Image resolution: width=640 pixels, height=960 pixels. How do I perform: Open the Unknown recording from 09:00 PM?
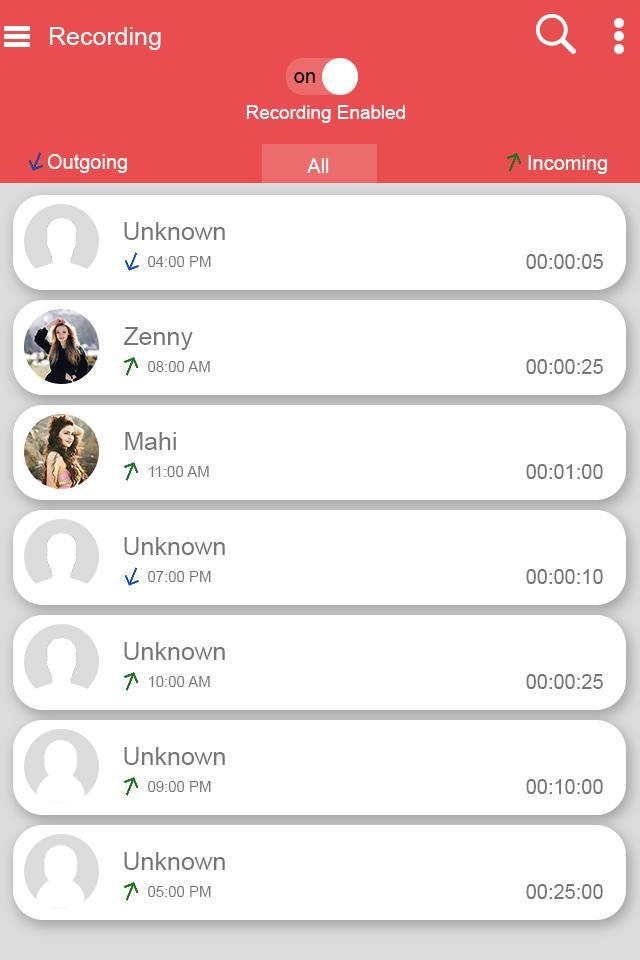point(319,768)
